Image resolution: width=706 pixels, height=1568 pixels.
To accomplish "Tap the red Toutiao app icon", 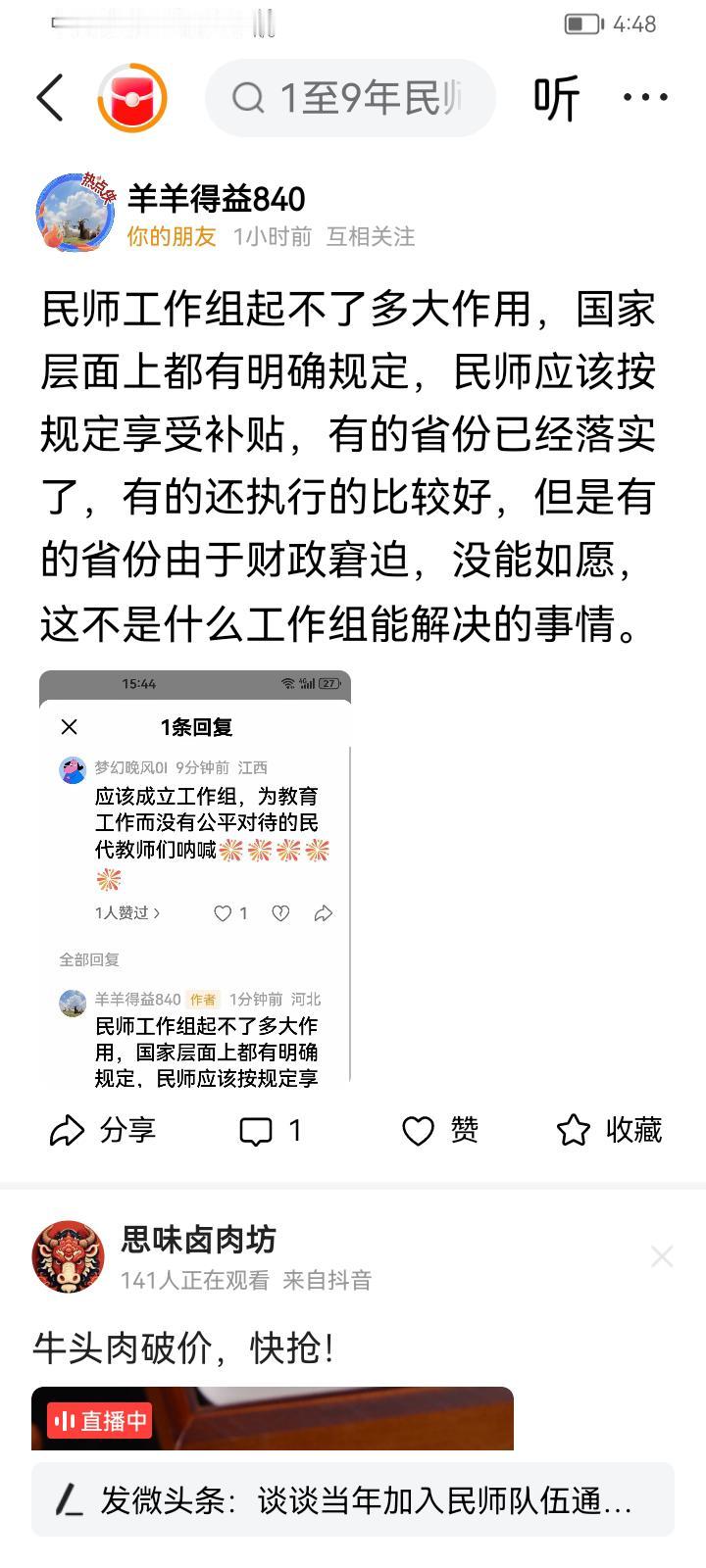I will coord(134,98).
